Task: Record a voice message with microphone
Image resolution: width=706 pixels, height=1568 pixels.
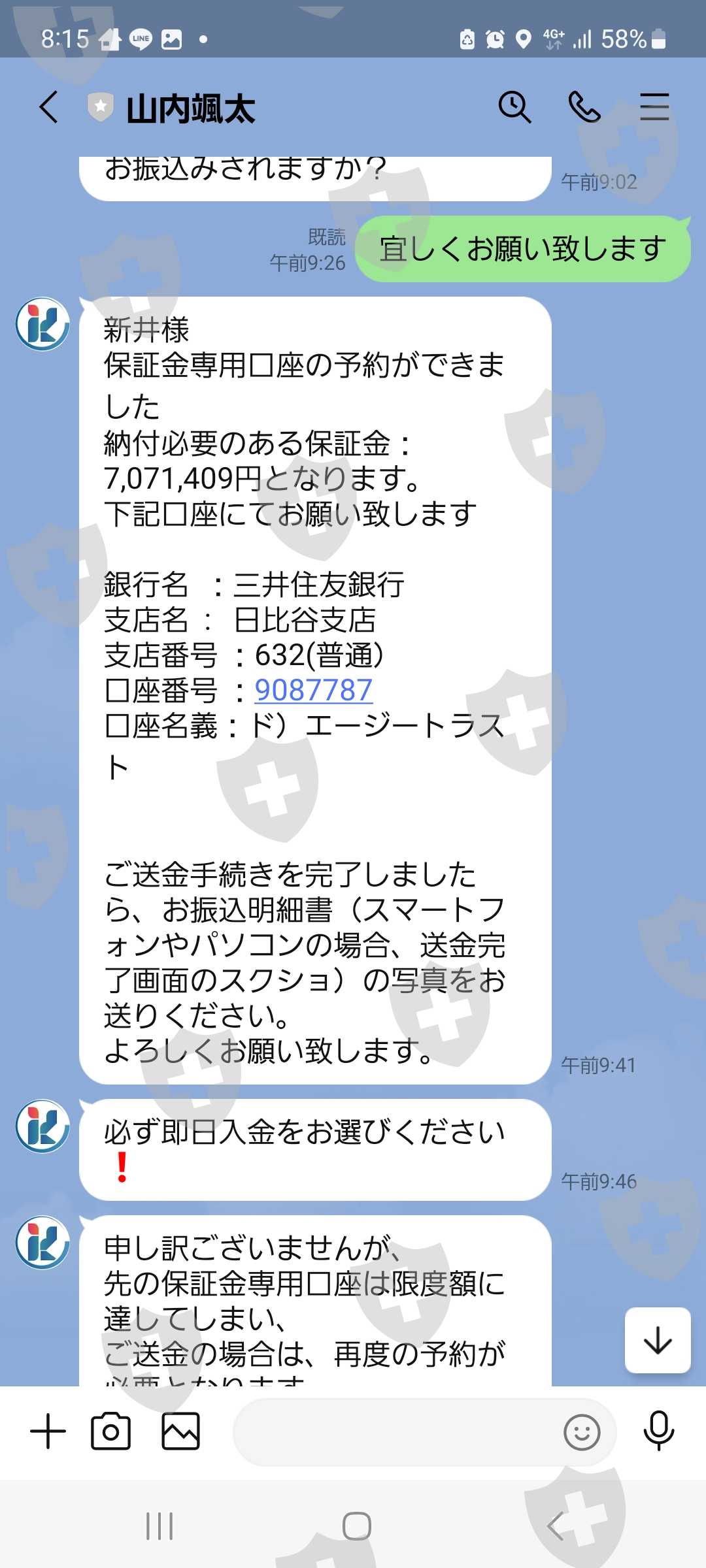Action: (x=658, y=1431)
